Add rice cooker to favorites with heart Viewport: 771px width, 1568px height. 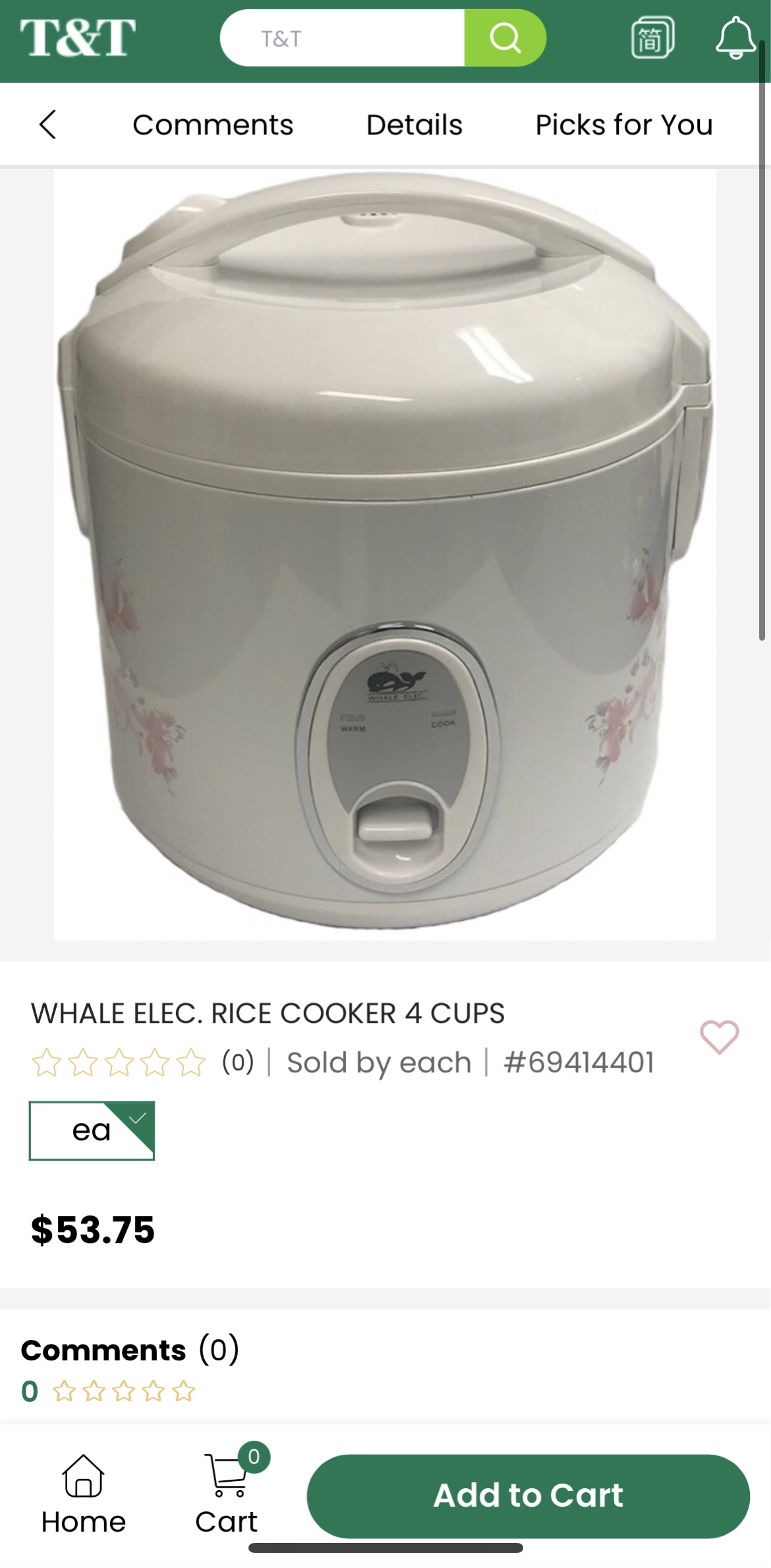(x=719, y=1037)
